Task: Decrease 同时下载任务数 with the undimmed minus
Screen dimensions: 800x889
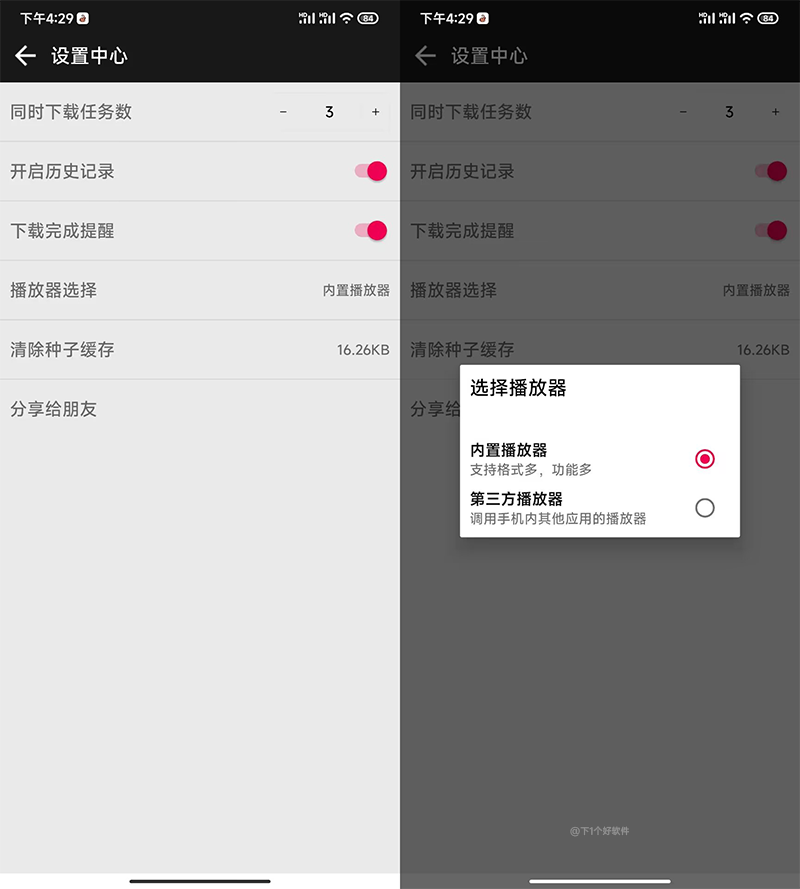Action: 283,112
